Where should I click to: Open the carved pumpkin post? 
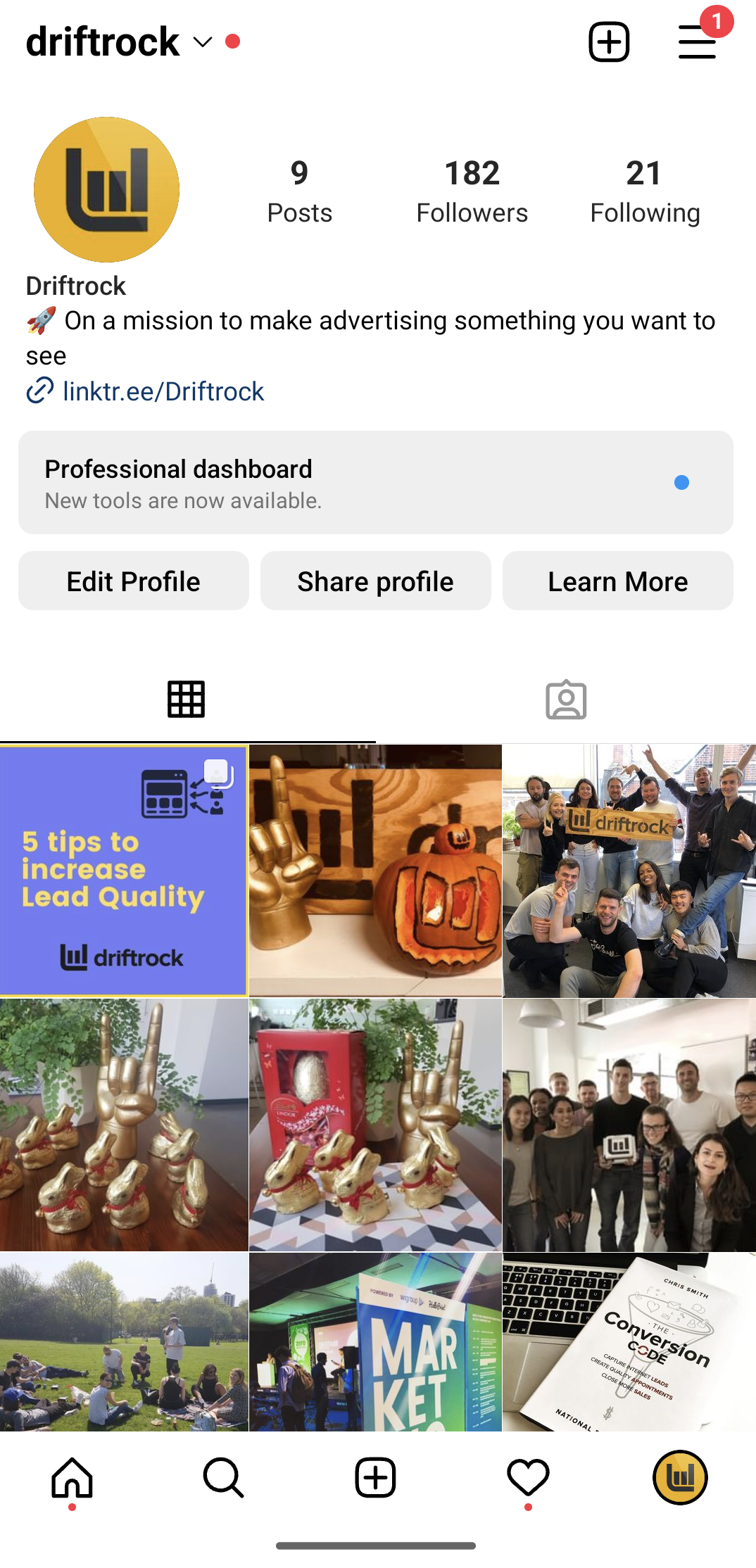coord(376,871)
